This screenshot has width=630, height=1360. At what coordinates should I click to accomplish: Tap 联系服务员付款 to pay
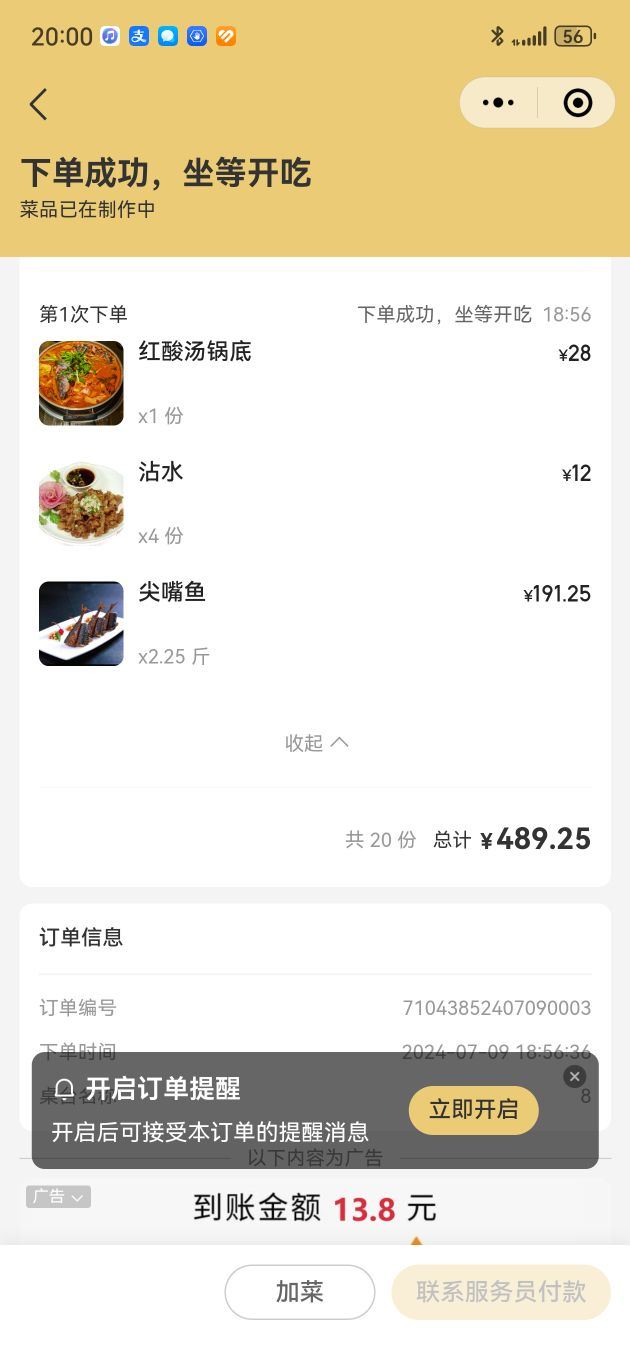coord(500,1291)
